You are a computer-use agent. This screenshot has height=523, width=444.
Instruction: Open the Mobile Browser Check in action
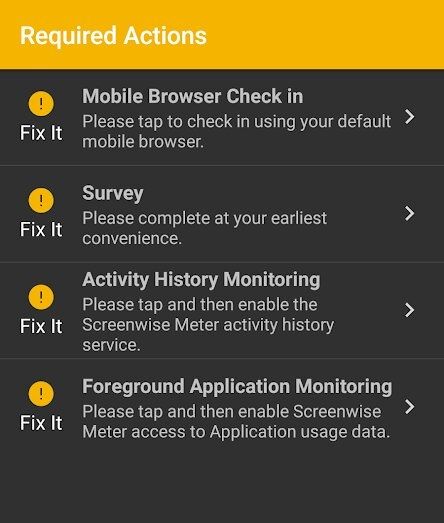click(x=222, y=117)
